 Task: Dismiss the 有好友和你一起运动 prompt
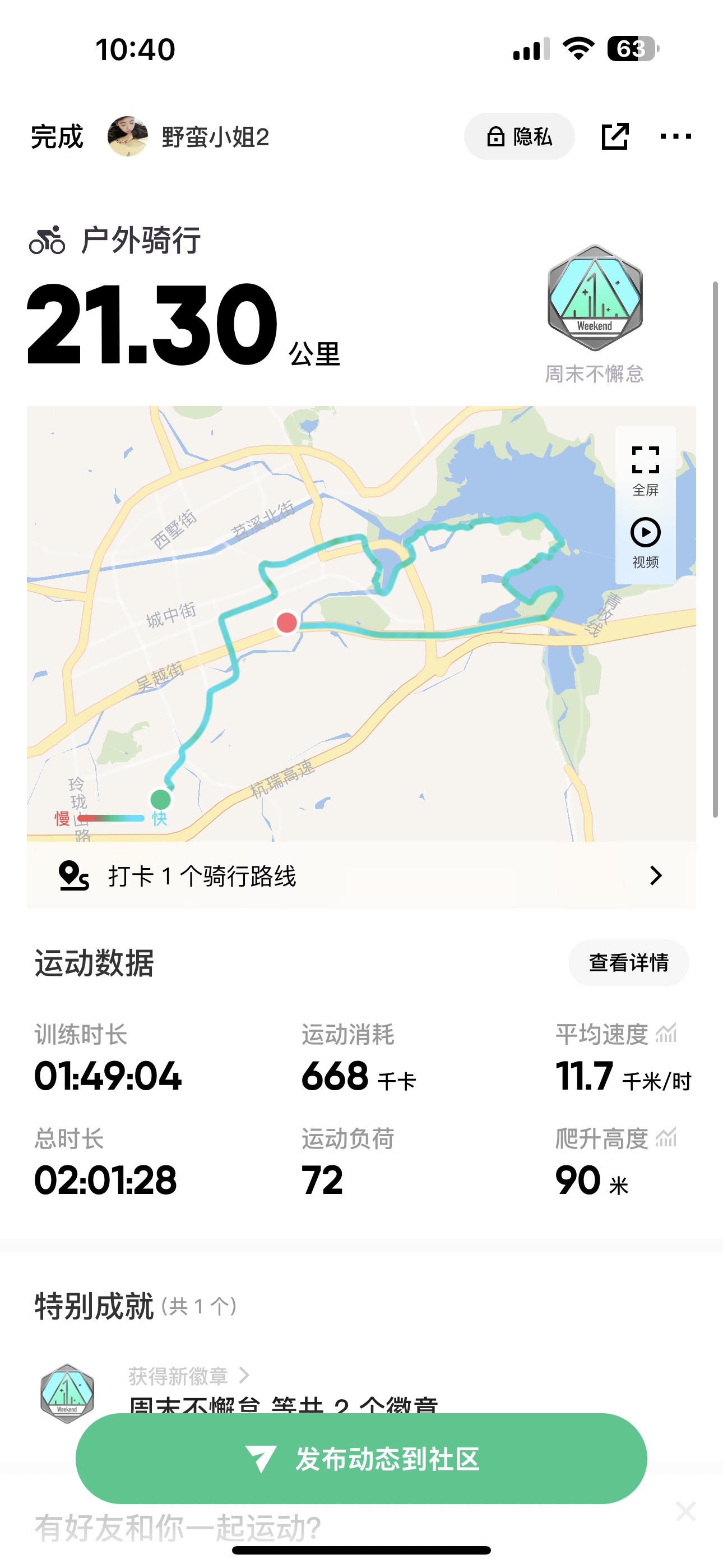685,1511
